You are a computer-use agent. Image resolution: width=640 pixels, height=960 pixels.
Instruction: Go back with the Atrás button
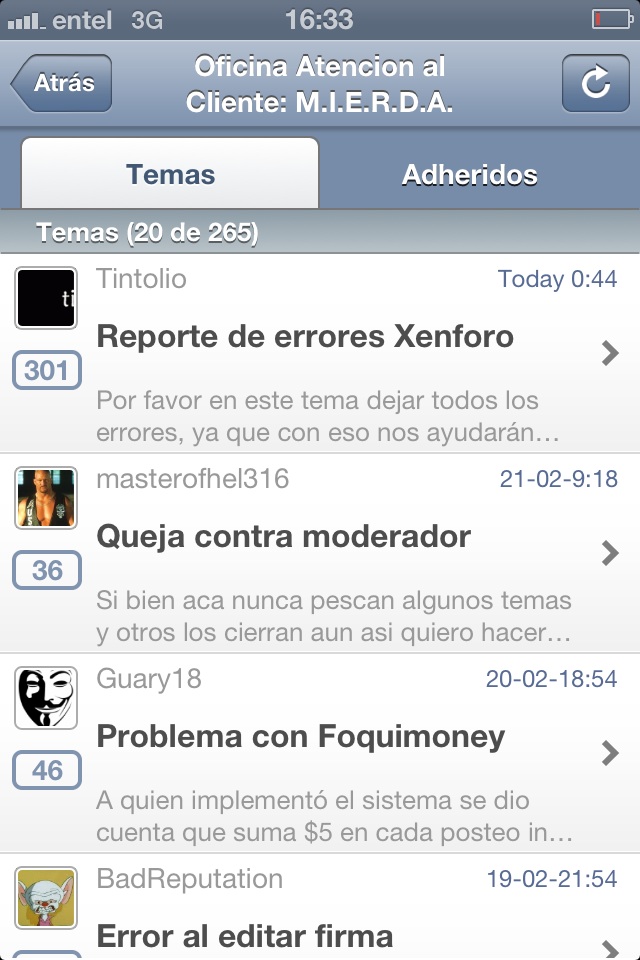coord(62,83)
